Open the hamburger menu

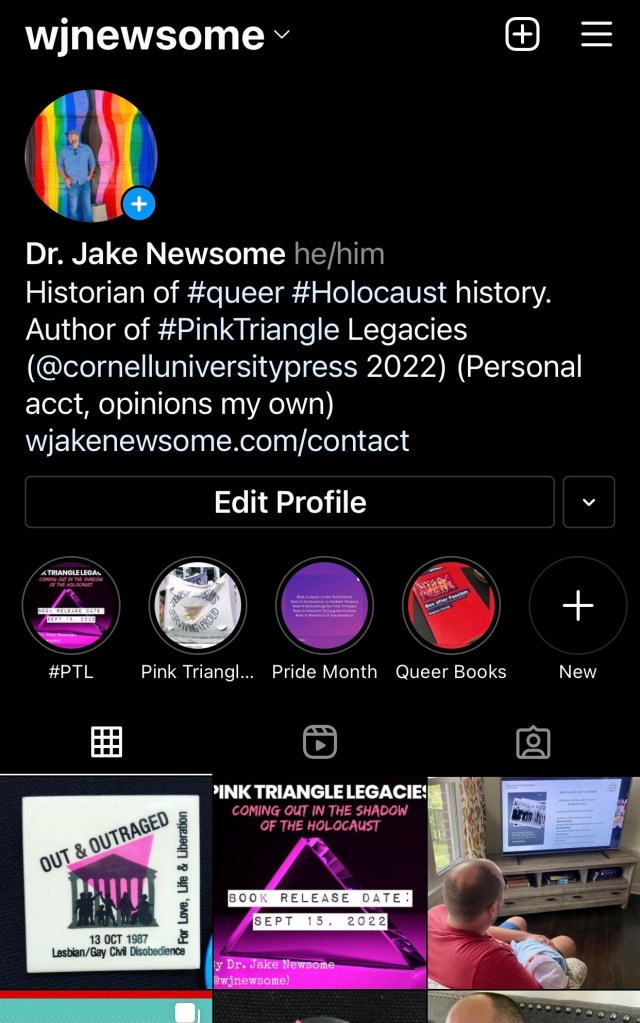(596, 35)
